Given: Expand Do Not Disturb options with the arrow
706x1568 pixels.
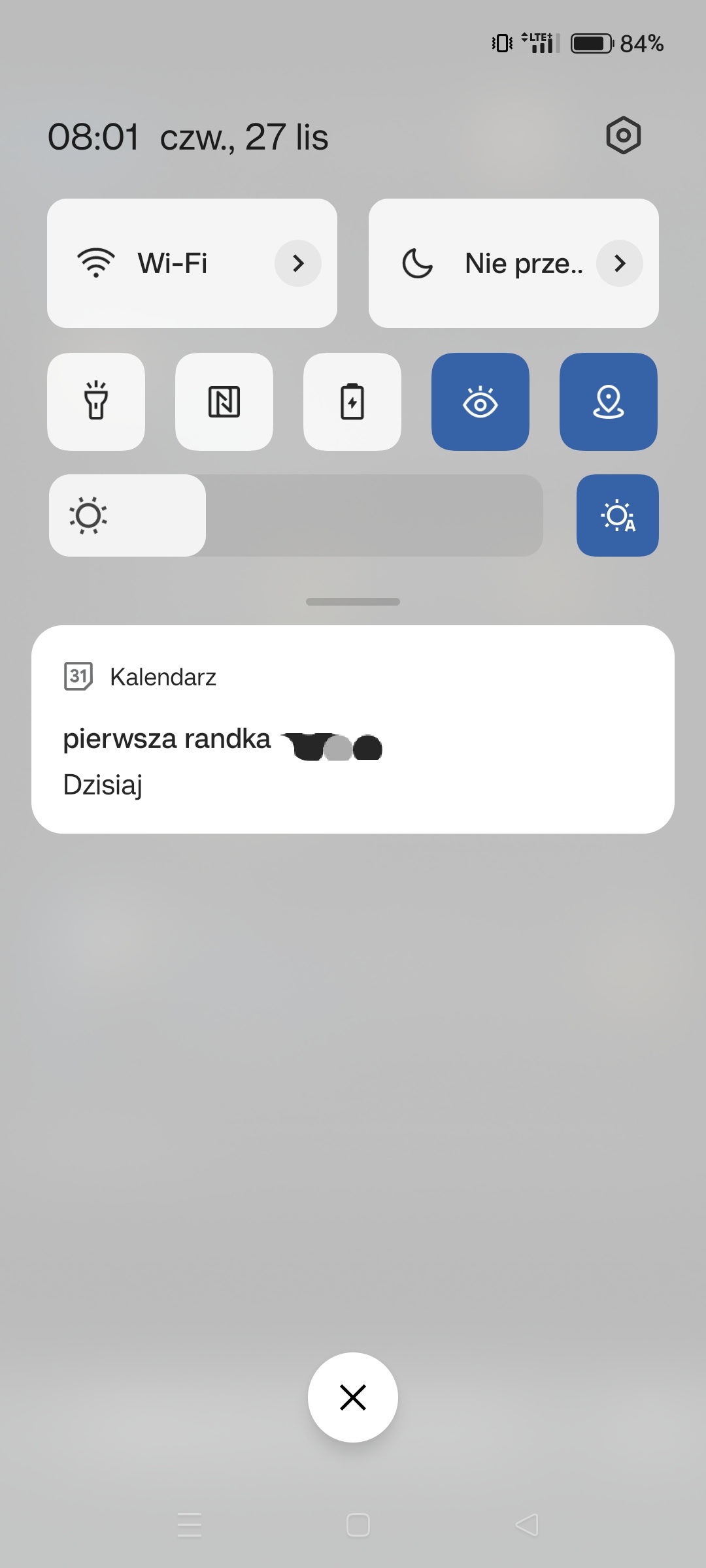Looking at the screenshot, I should tap(619, 263).
